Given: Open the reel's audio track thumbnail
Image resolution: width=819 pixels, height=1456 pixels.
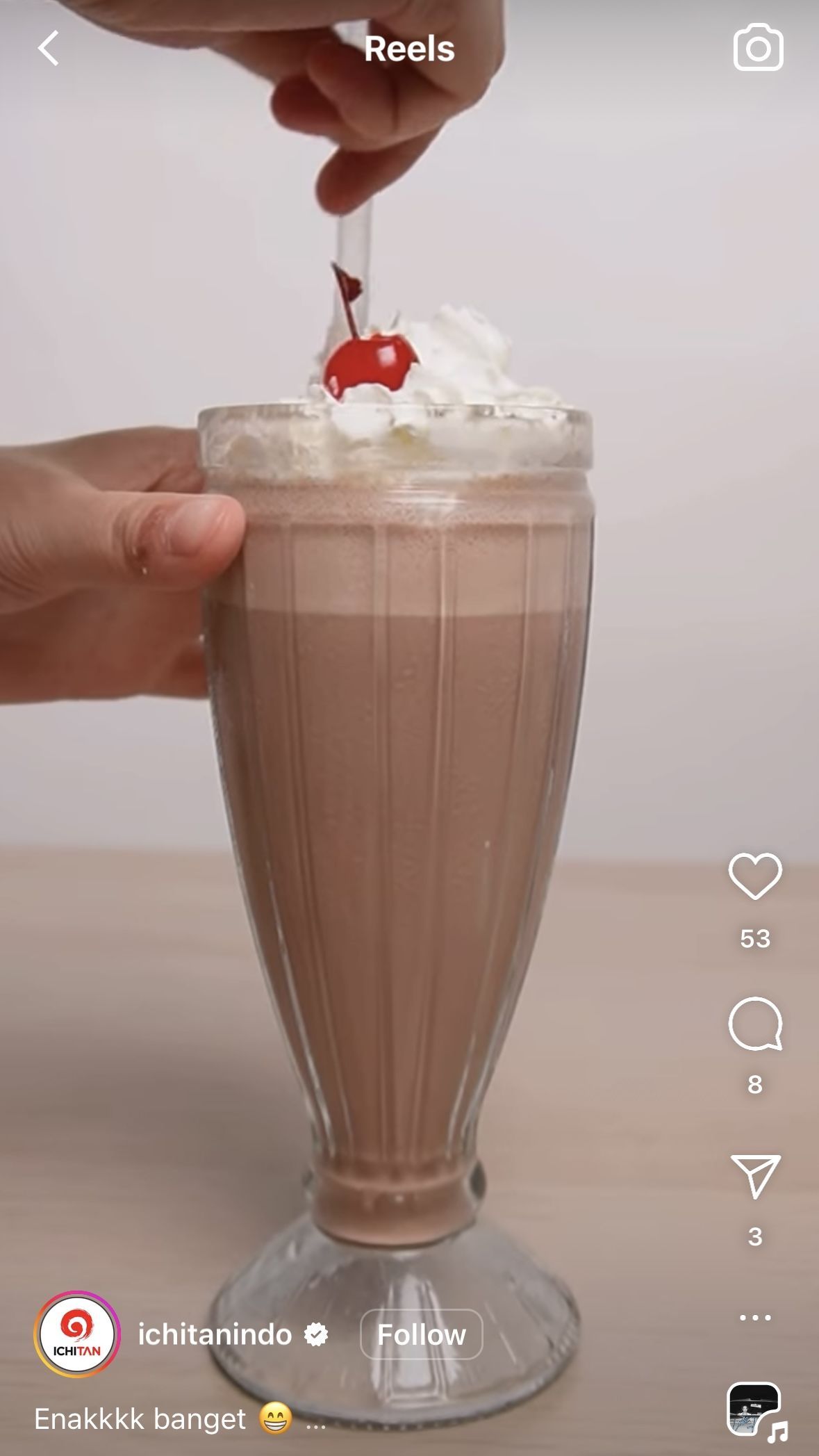Looking at the screenshot, I should click(755, 1409).
